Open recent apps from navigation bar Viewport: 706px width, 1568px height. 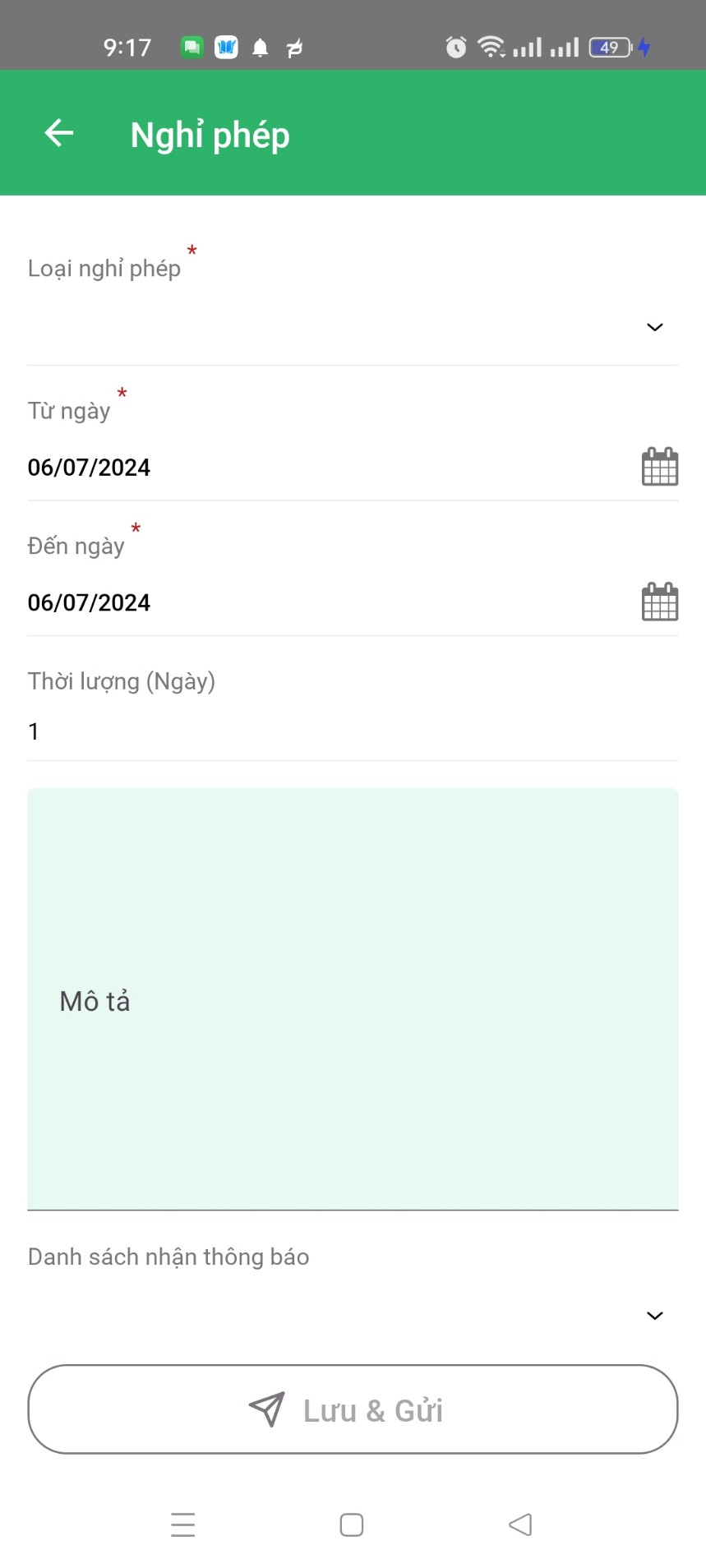[183, 1524]
